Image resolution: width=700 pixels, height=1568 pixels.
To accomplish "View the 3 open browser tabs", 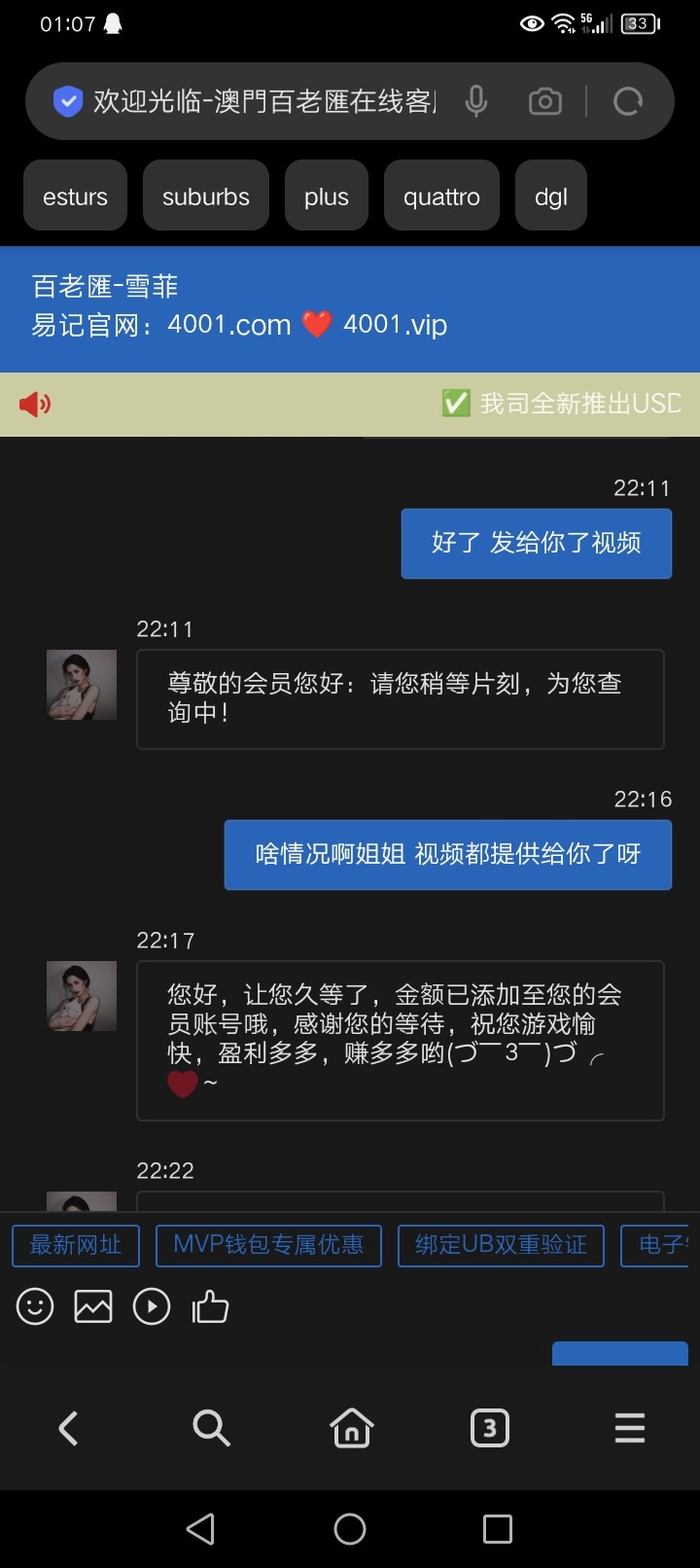I will click(x=489, y=1428).
